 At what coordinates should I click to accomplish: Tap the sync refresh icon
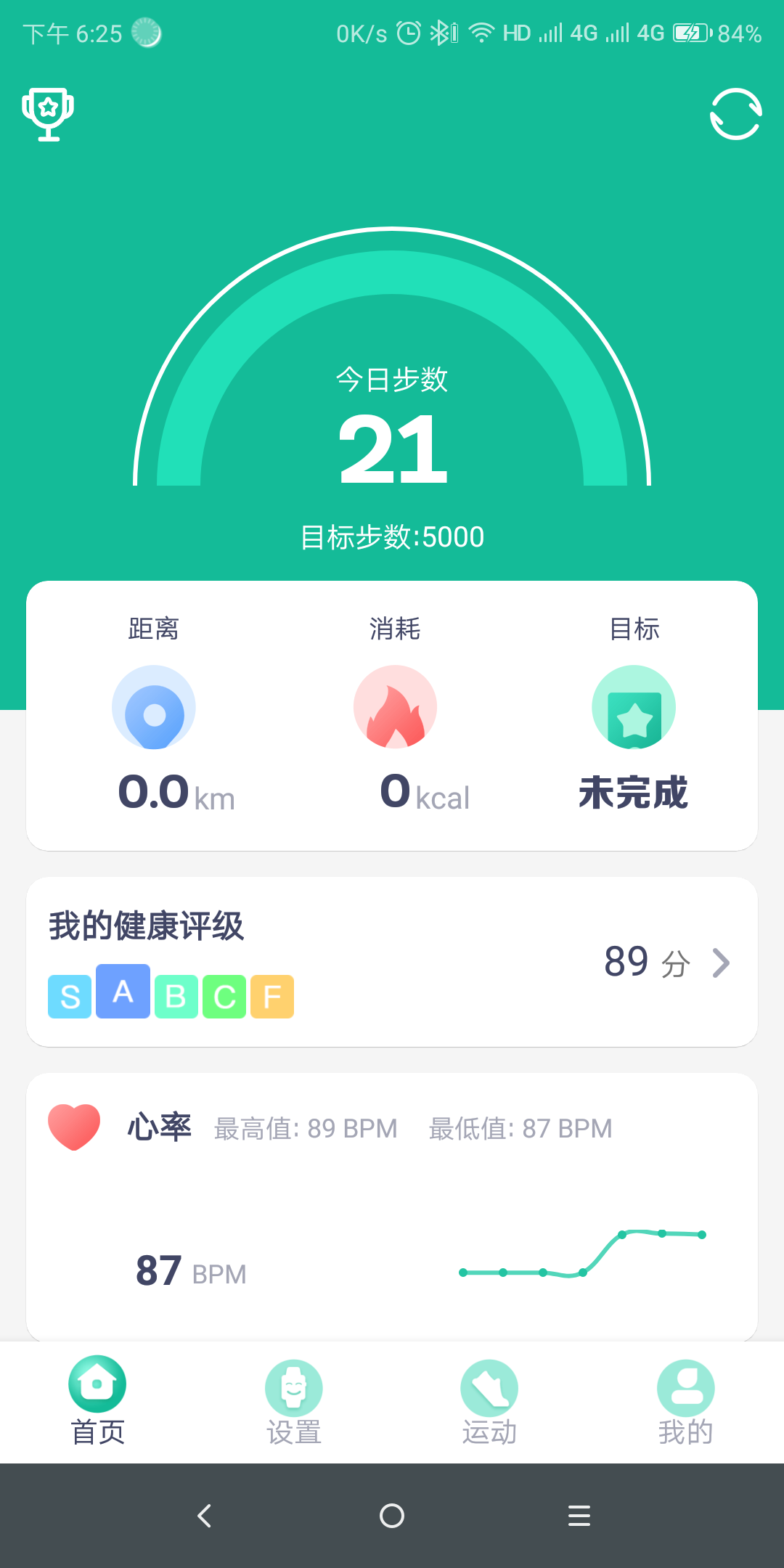coord(735,114)
